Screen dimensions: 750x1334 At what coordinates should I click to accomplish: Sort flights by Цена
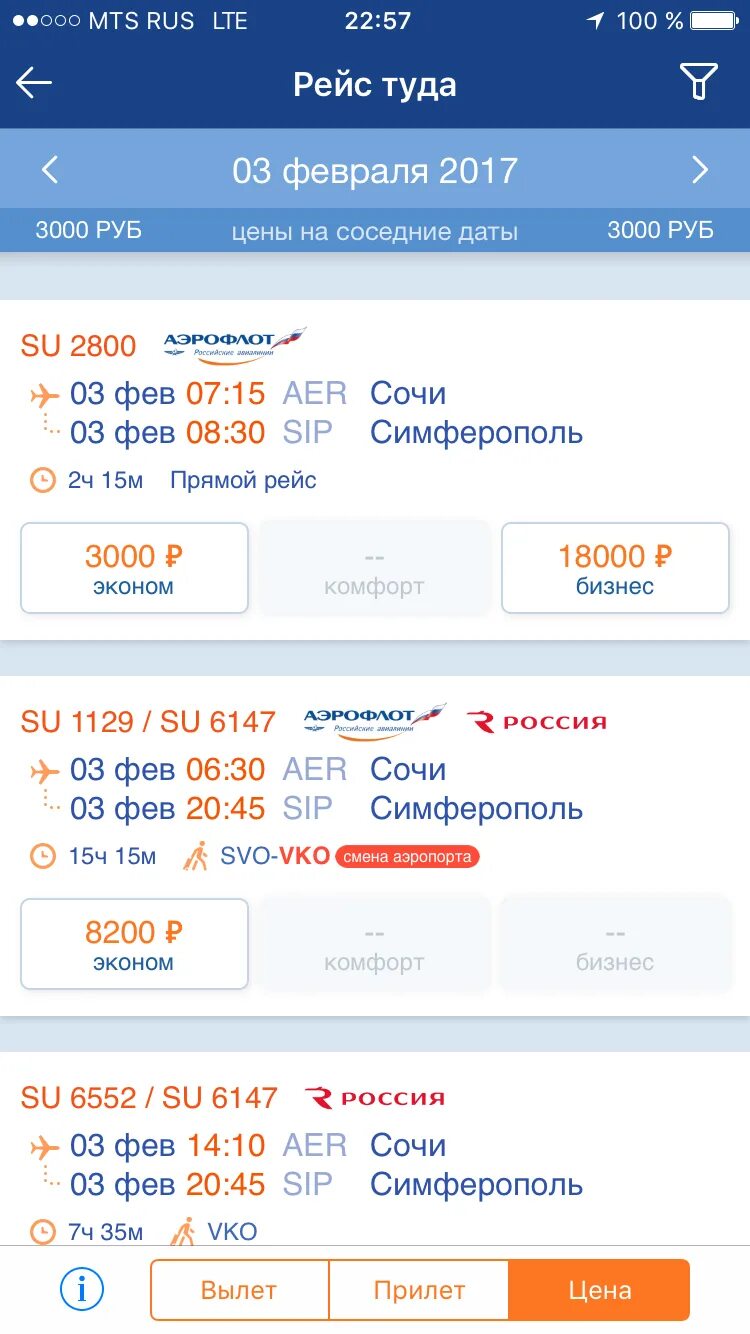(600, 1290)
